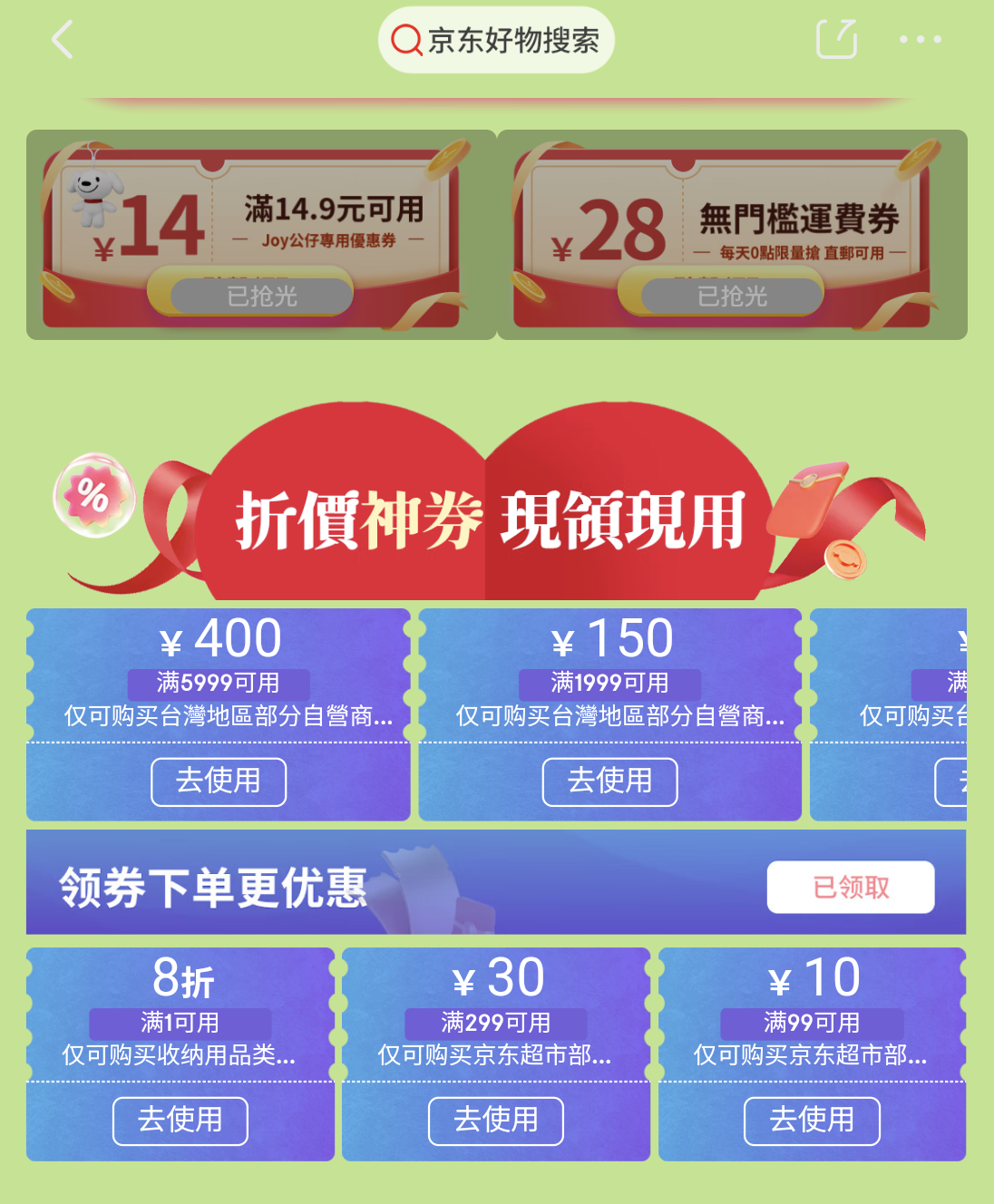
Task: Tap 已抢光 on the ¥28 運費券 coupon
Action: 733,296
